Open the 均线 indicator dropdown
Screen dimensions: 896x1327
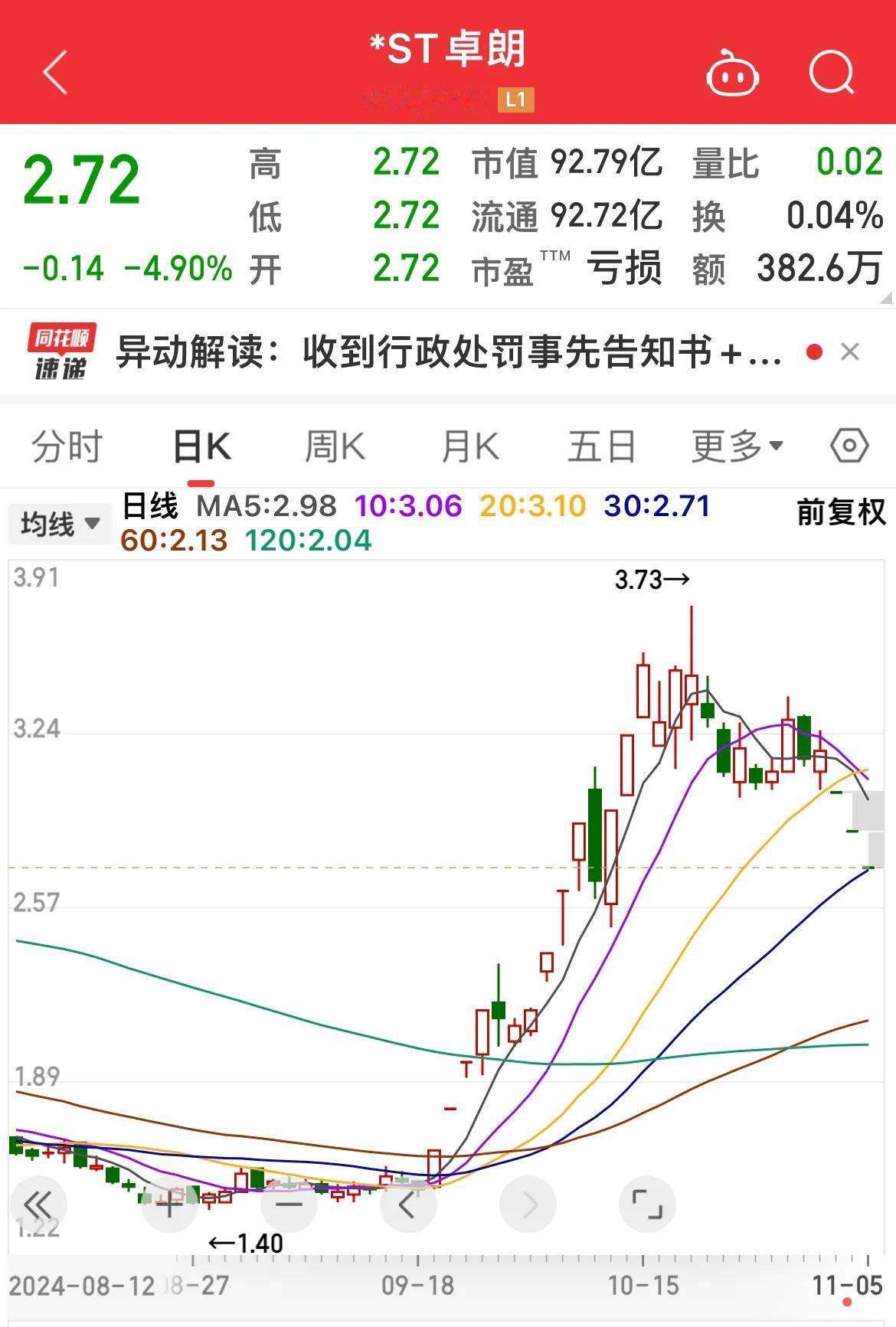[x=60, y=525]
